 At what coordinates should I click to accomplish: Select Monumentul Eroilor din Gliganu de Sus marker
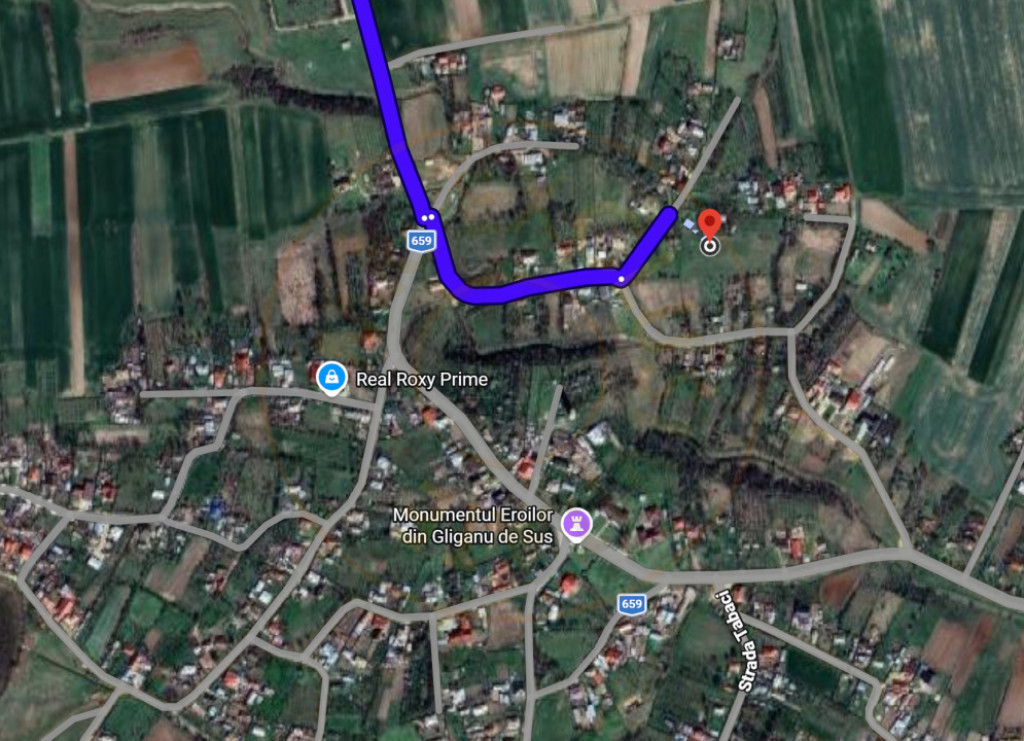(x=577, y=523)
